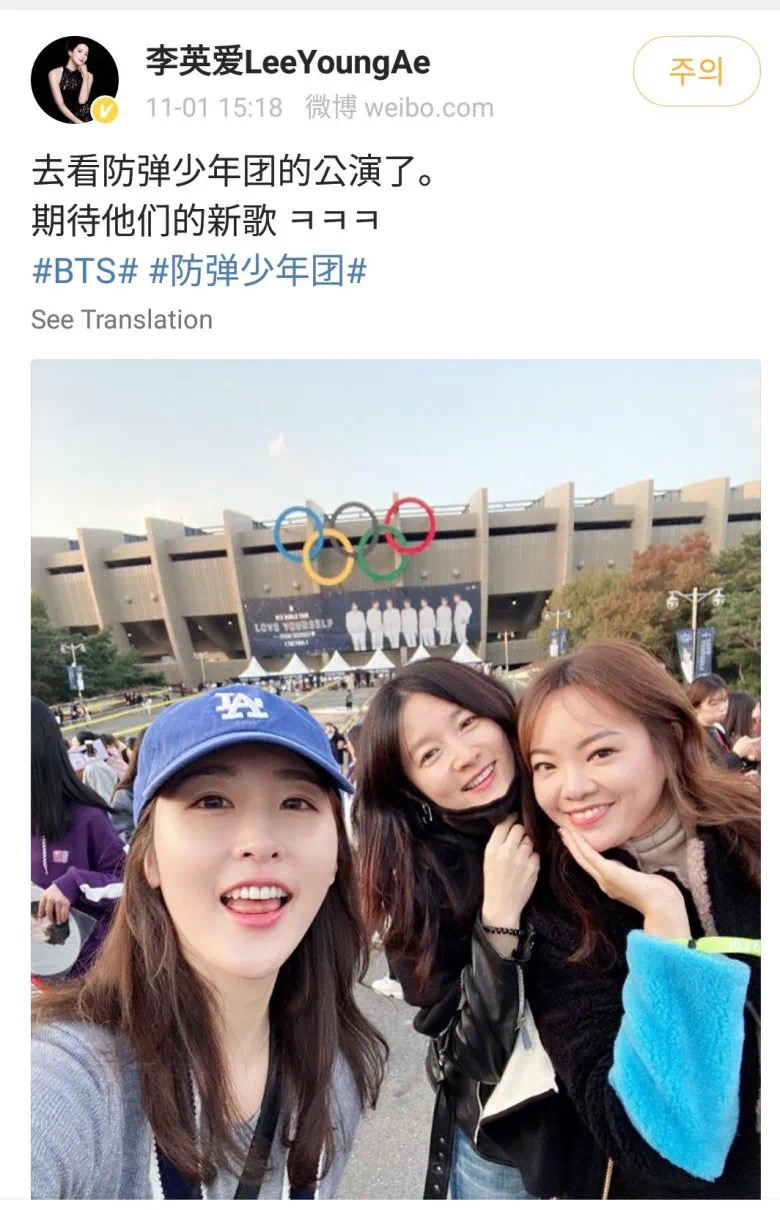The height and width of the screenshot is (1210, 780).
Task: Open the post's selfie photo
Action: (x=395, y=778)
